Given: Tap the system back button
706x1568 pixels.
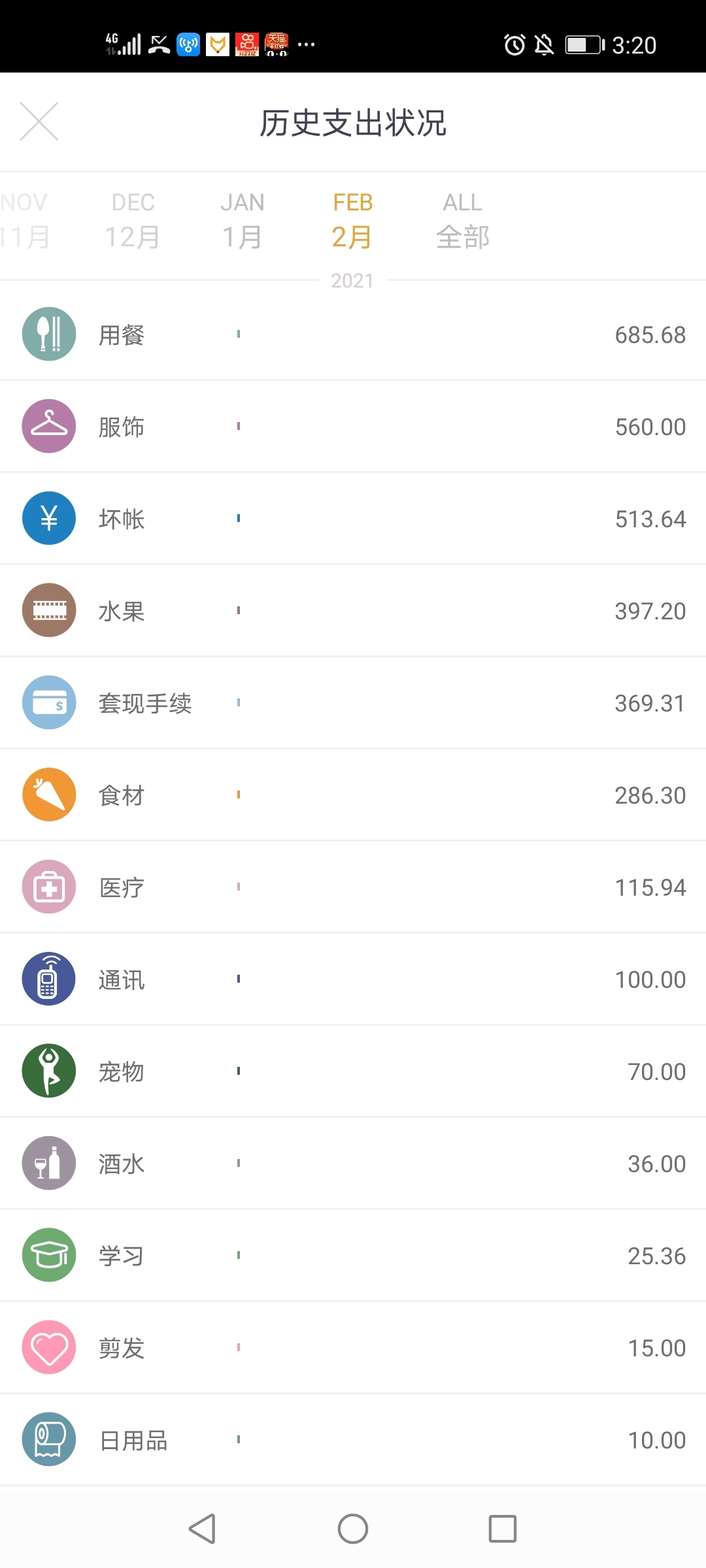Looking at the screenshot, I should [x=202, y=1529].
